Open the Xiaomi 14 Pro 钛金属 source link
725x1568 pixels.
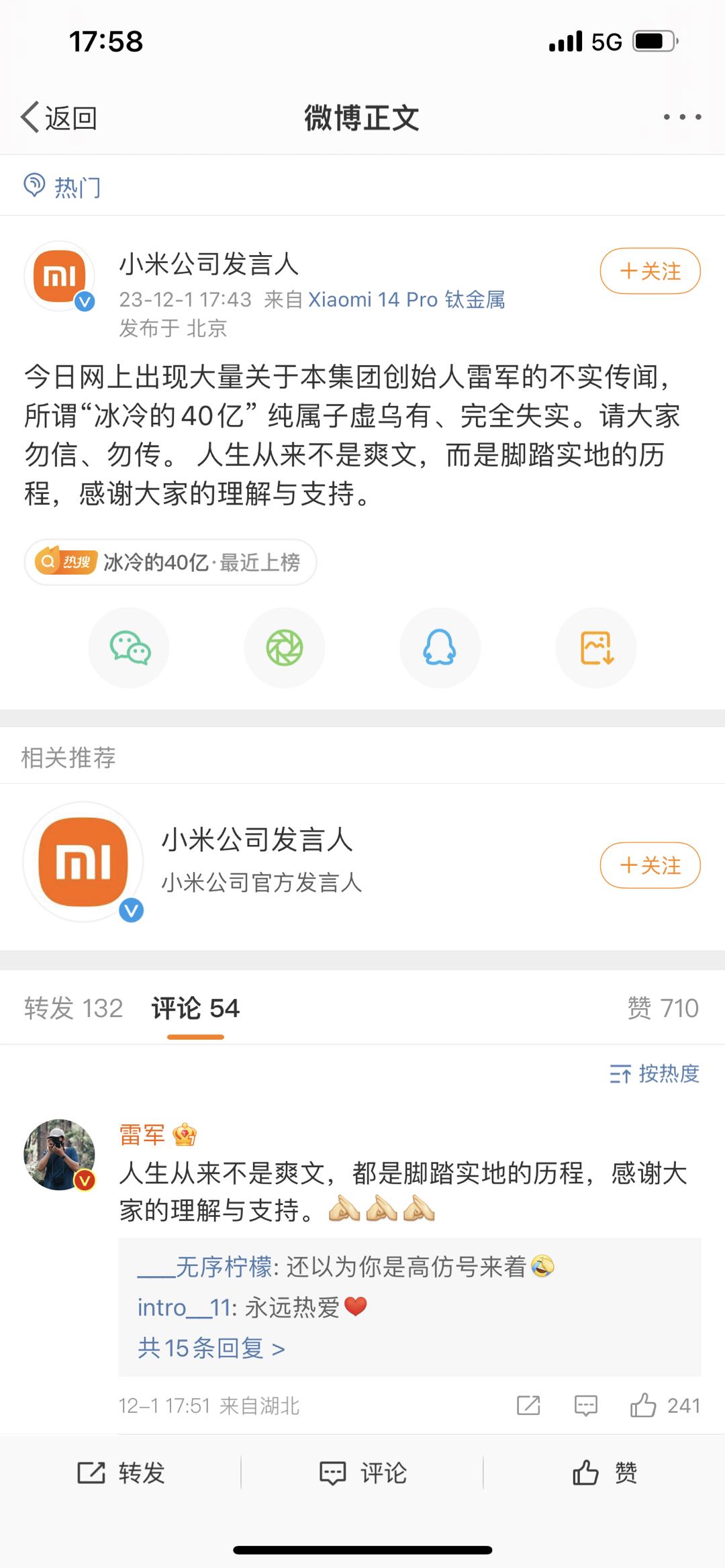[x=406, y=299]
